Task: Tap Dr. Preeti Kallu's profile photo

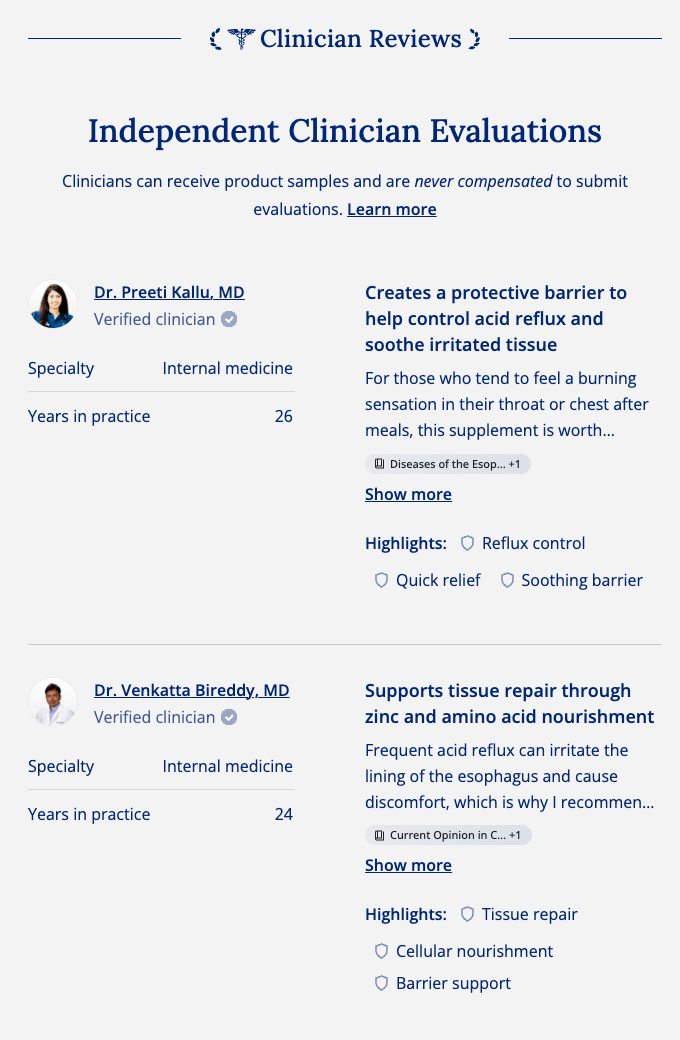Action: (53, 304)
